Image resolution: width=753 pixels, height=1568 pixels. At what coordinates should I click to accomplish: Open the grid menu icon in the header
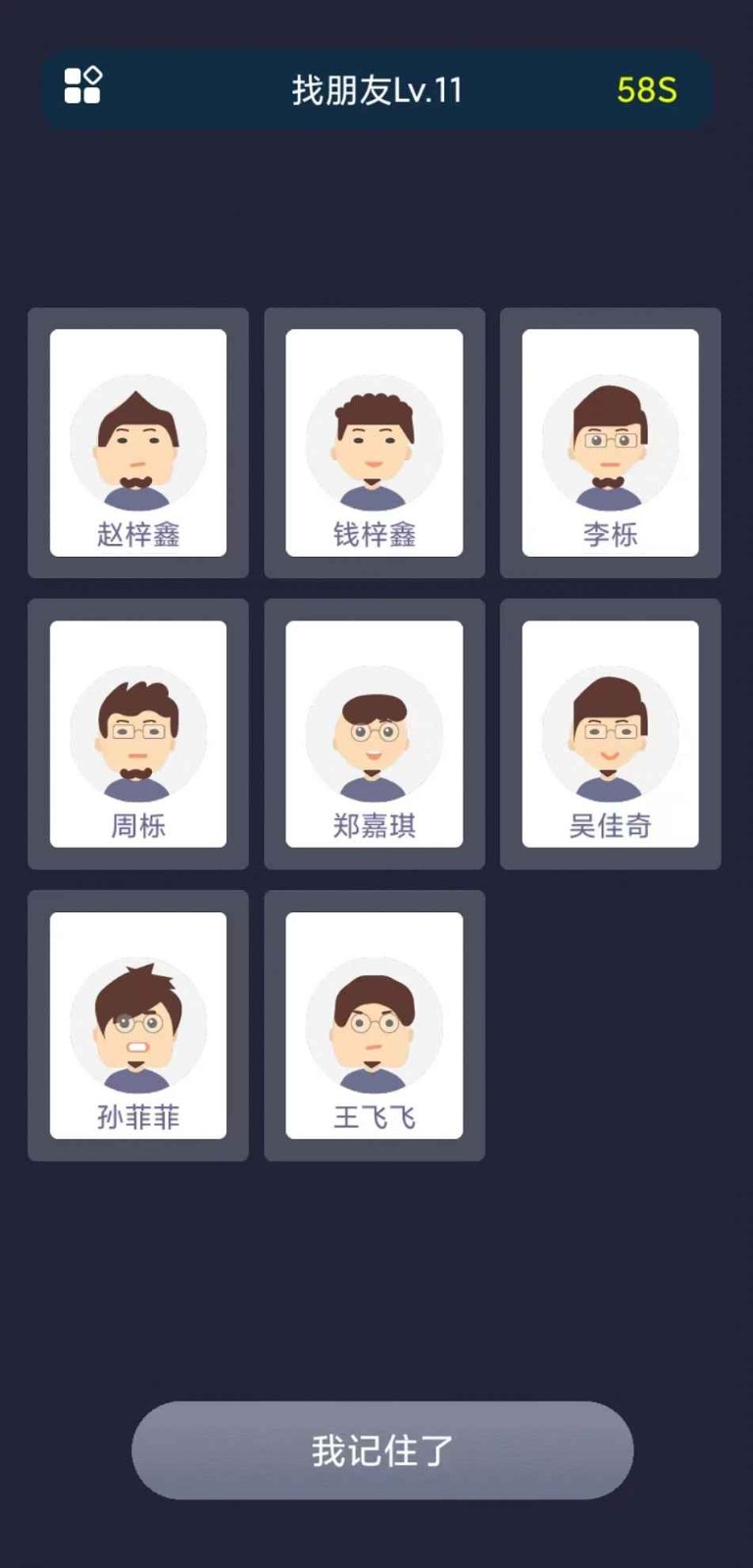82,86
